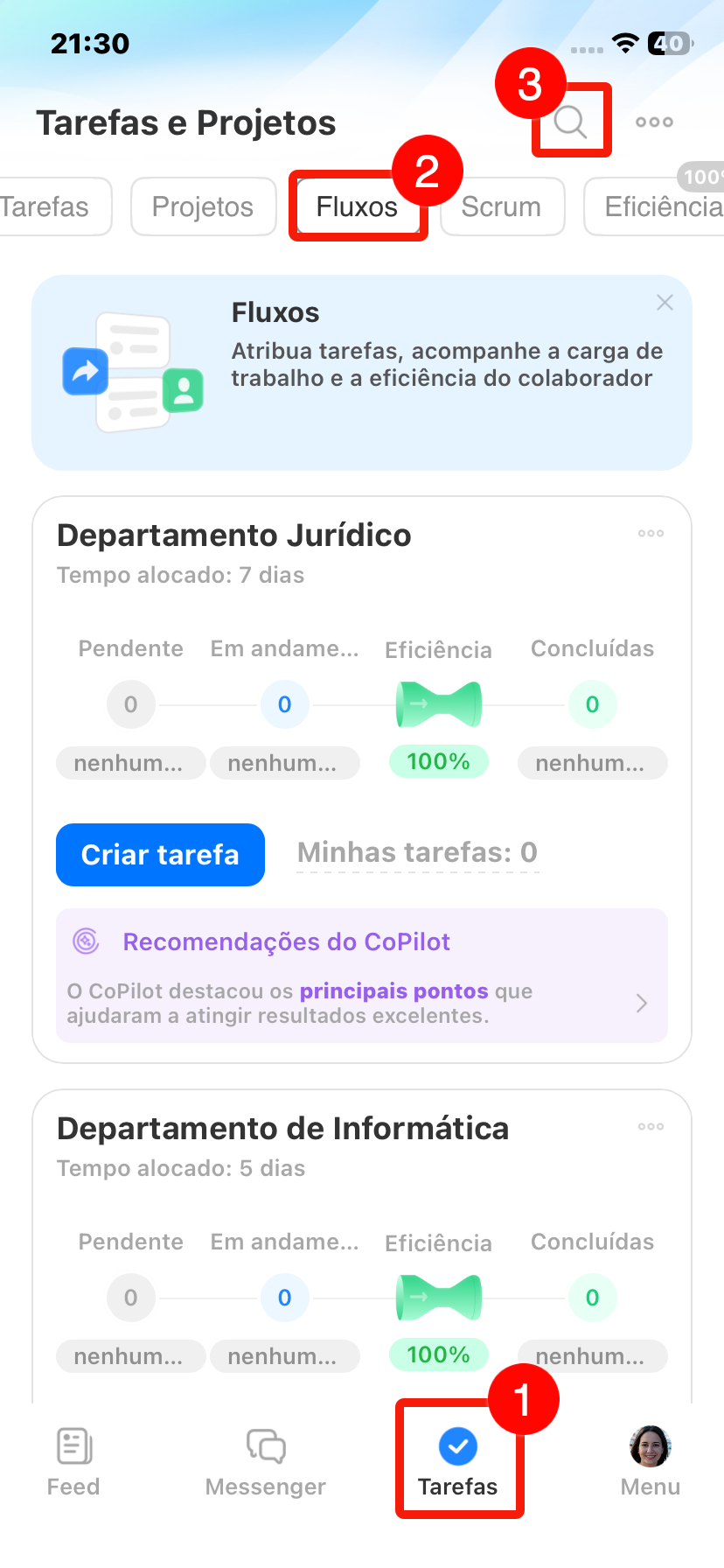Tap Criar tarefa in Departamento Jurídico
Screen dimensions: 724x1568
160,855
